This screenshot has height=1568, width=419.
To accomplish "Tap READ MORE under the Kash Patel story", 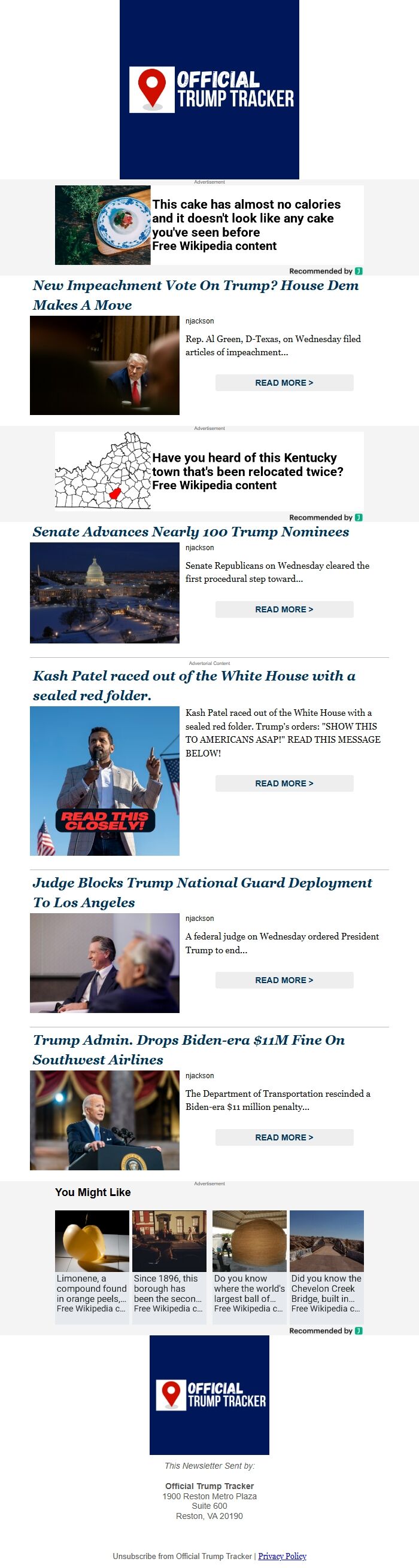I will click(x=284, y=783).
